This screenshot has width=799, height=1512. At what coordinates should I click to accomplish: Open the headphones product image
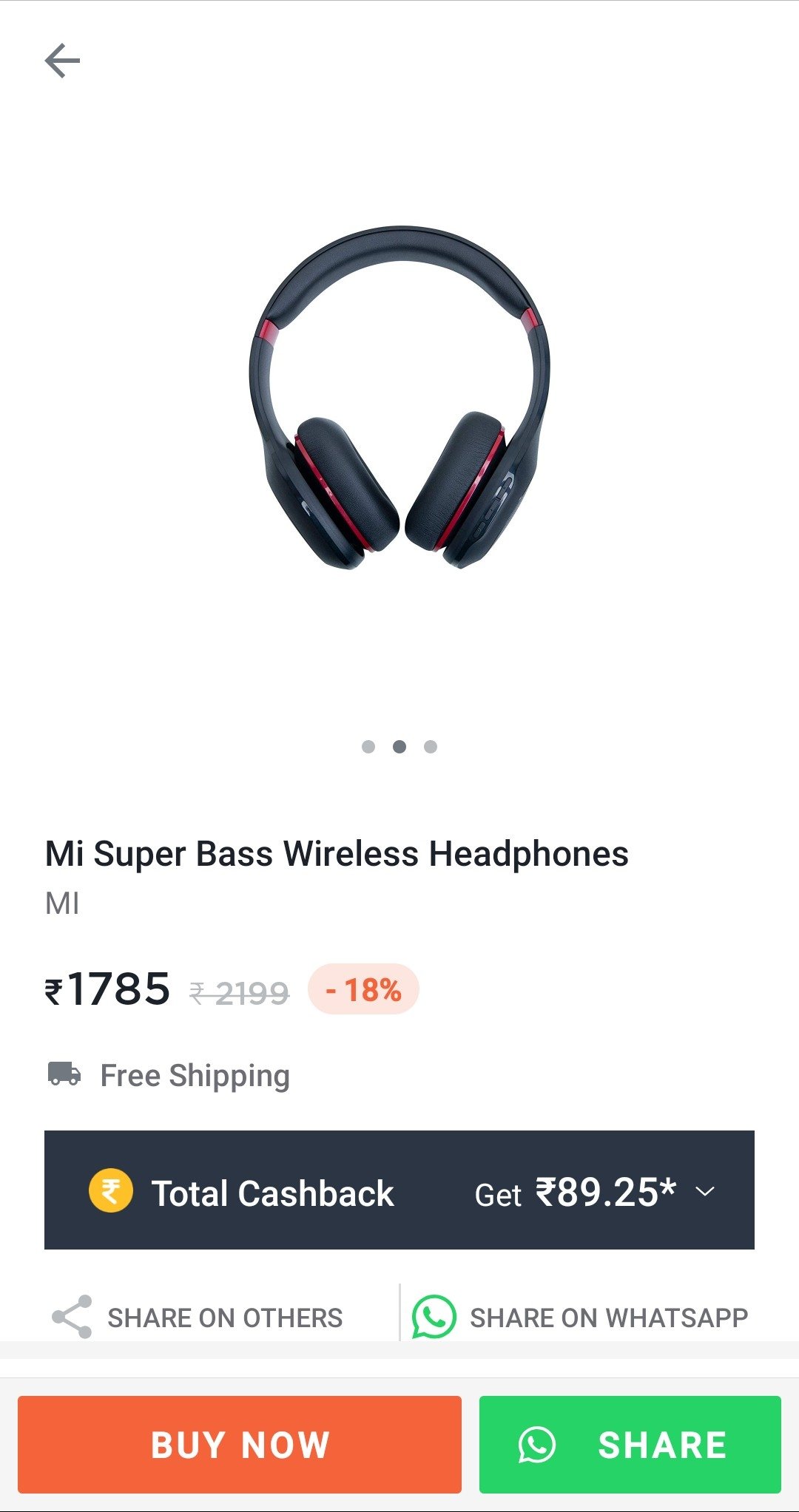point(399,397)
